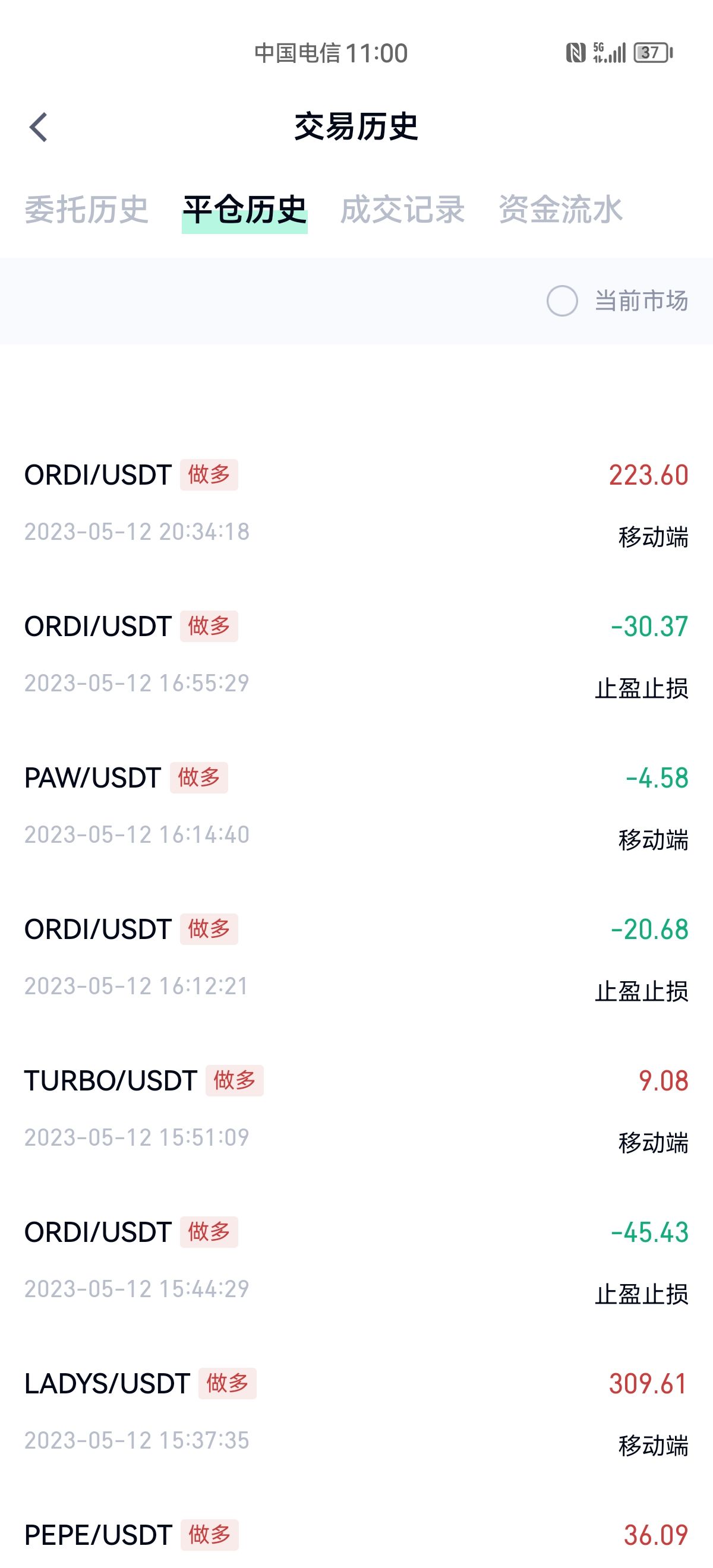Open ORDI/USDT record with 223.60 profit
The image size is (713, 1568).
point(356,502)
